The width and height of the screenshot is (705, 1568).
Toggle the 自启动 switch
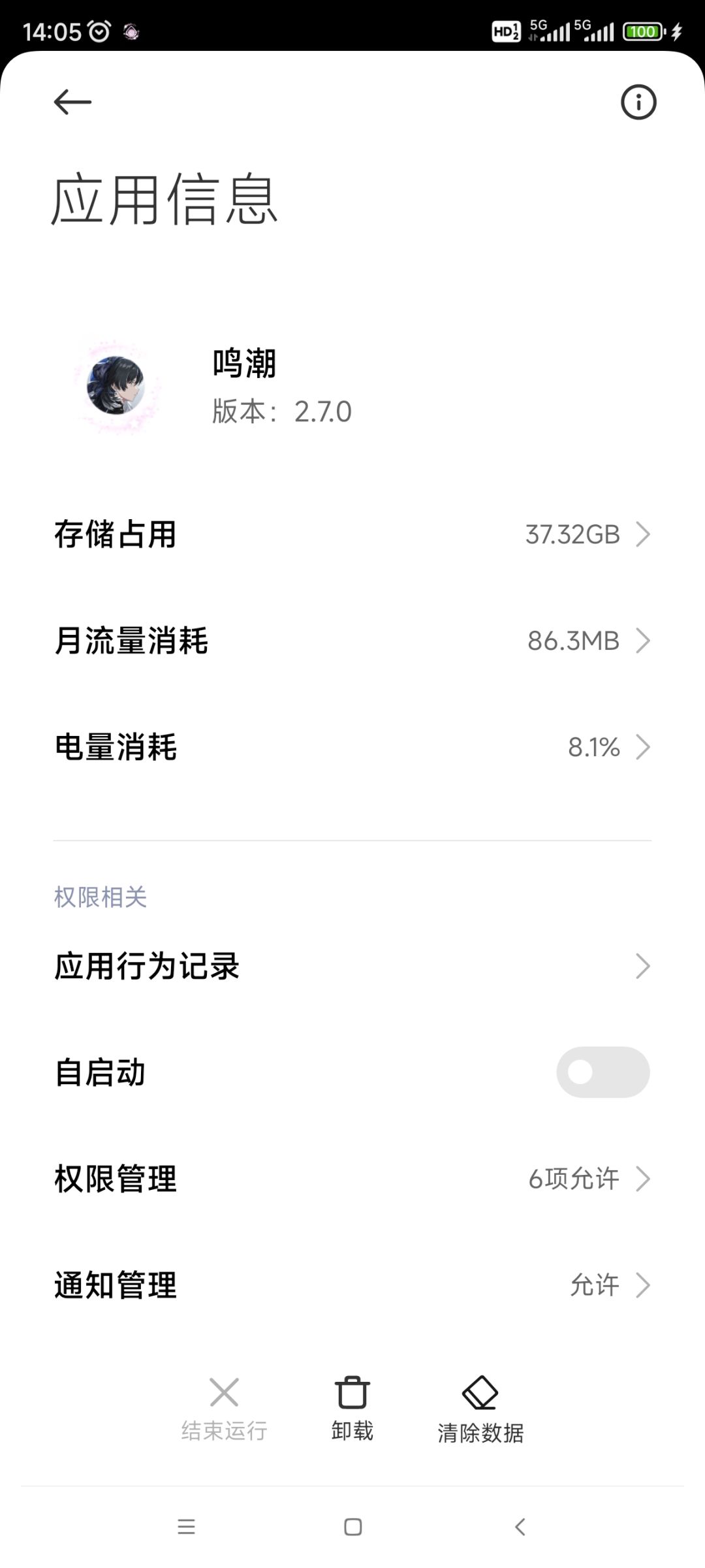coord(603,1072)
